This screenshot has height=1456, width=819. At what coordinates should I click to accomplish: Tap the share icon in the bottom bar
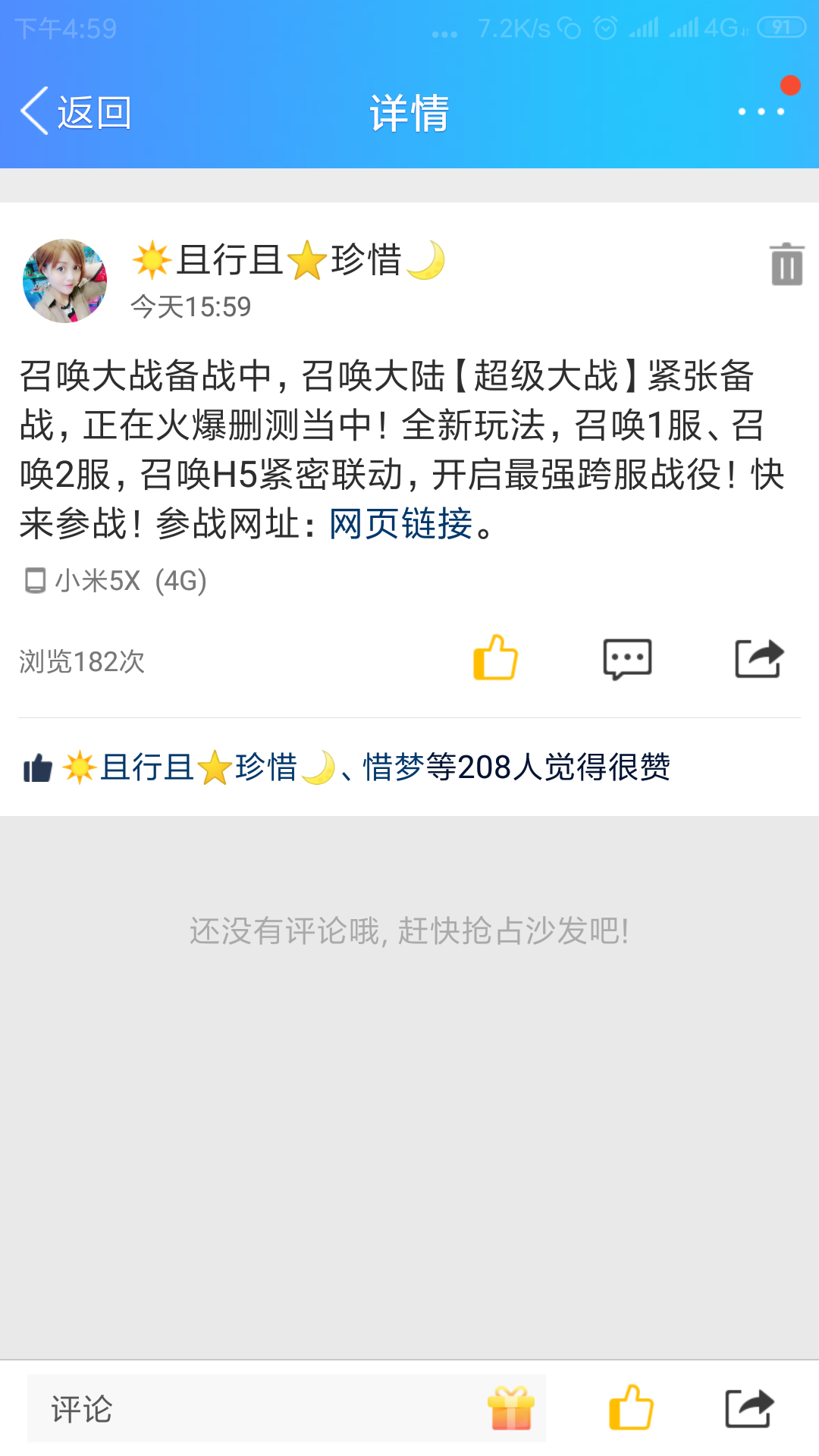749,1408
